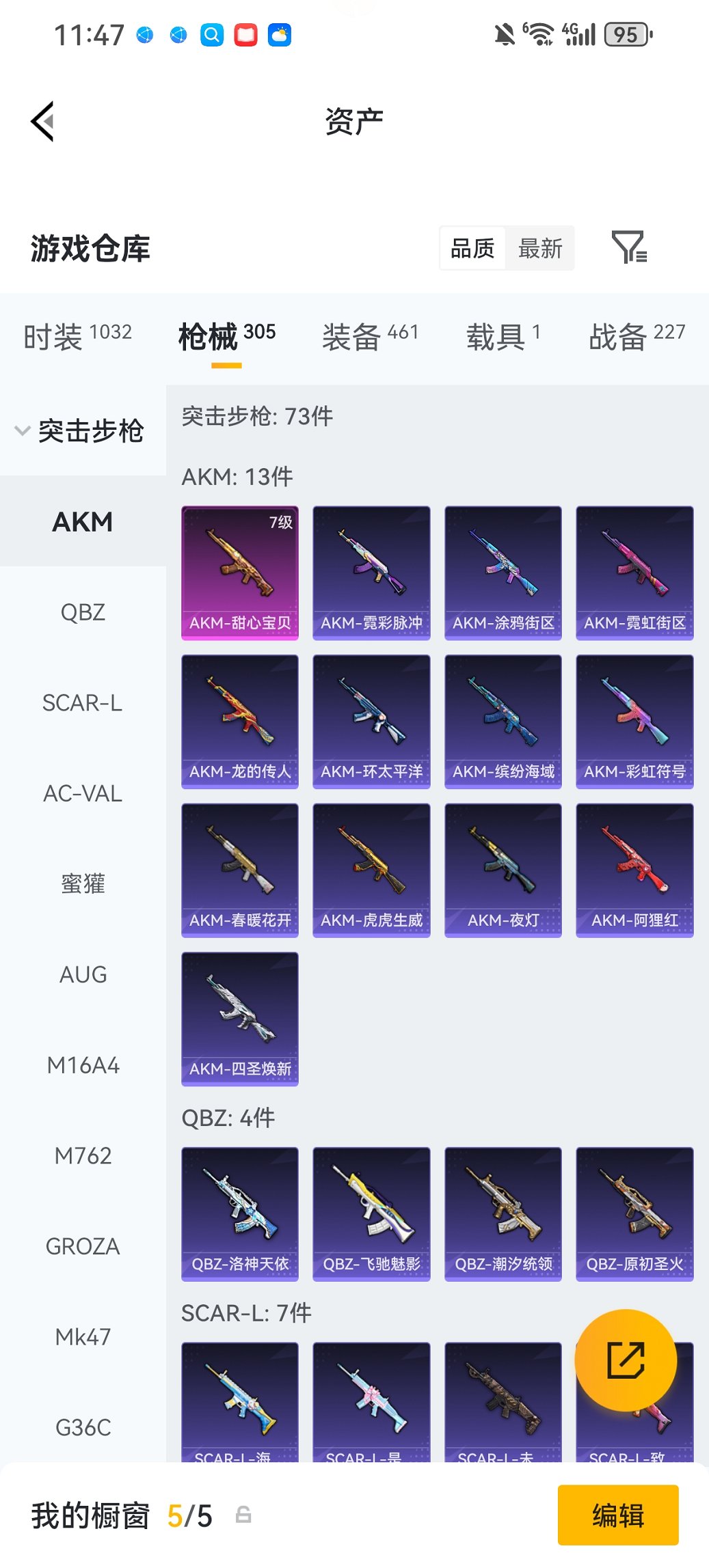Select 蜜獾 in the side list
Viewport: 709px width, 1568px height.
[83, 884]
